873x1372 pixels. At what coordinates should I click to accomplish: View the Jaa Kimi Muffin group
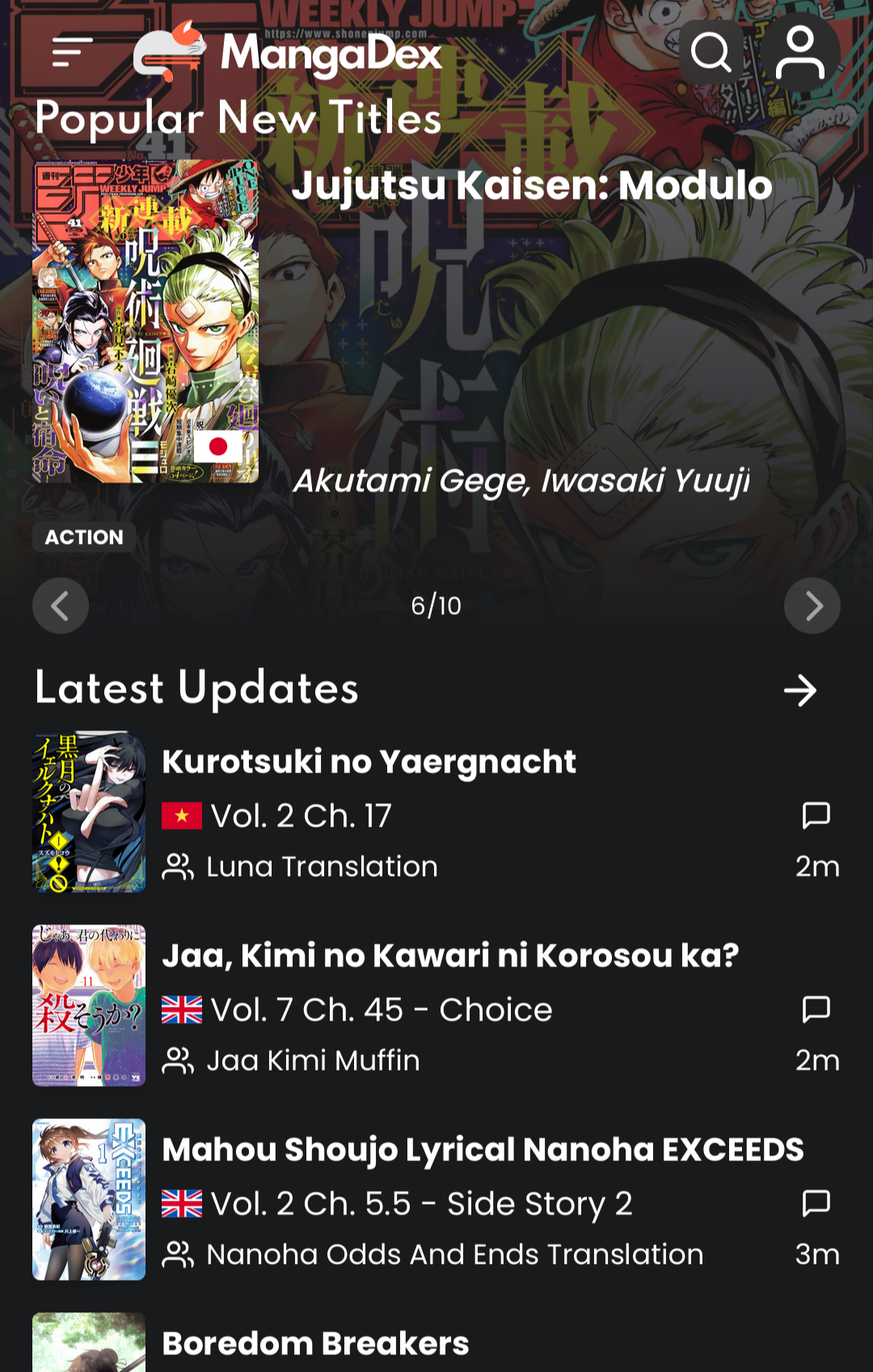click(x=313, y=1061)
